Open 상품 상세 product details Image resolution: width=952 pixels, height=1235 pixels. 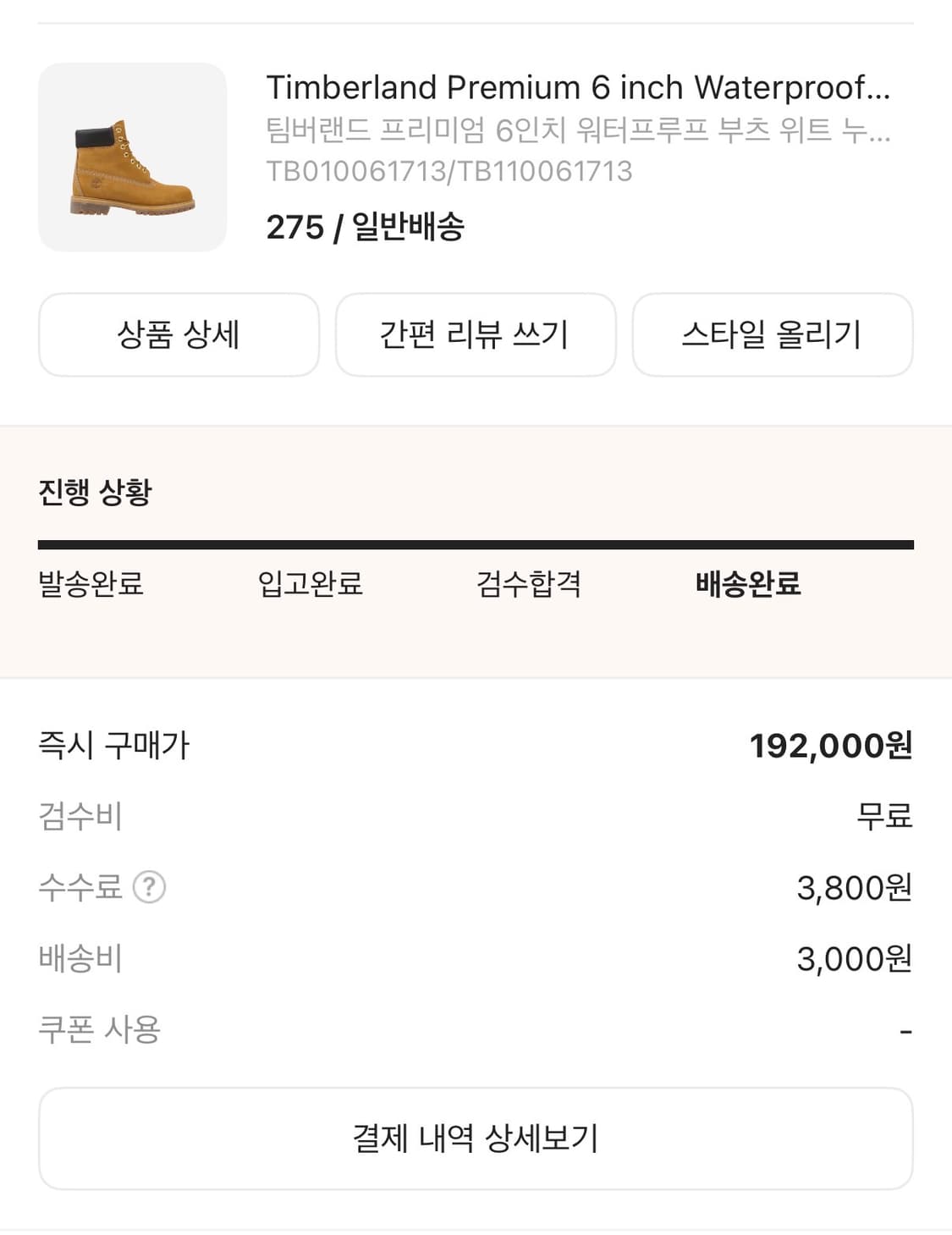point(179,334)
